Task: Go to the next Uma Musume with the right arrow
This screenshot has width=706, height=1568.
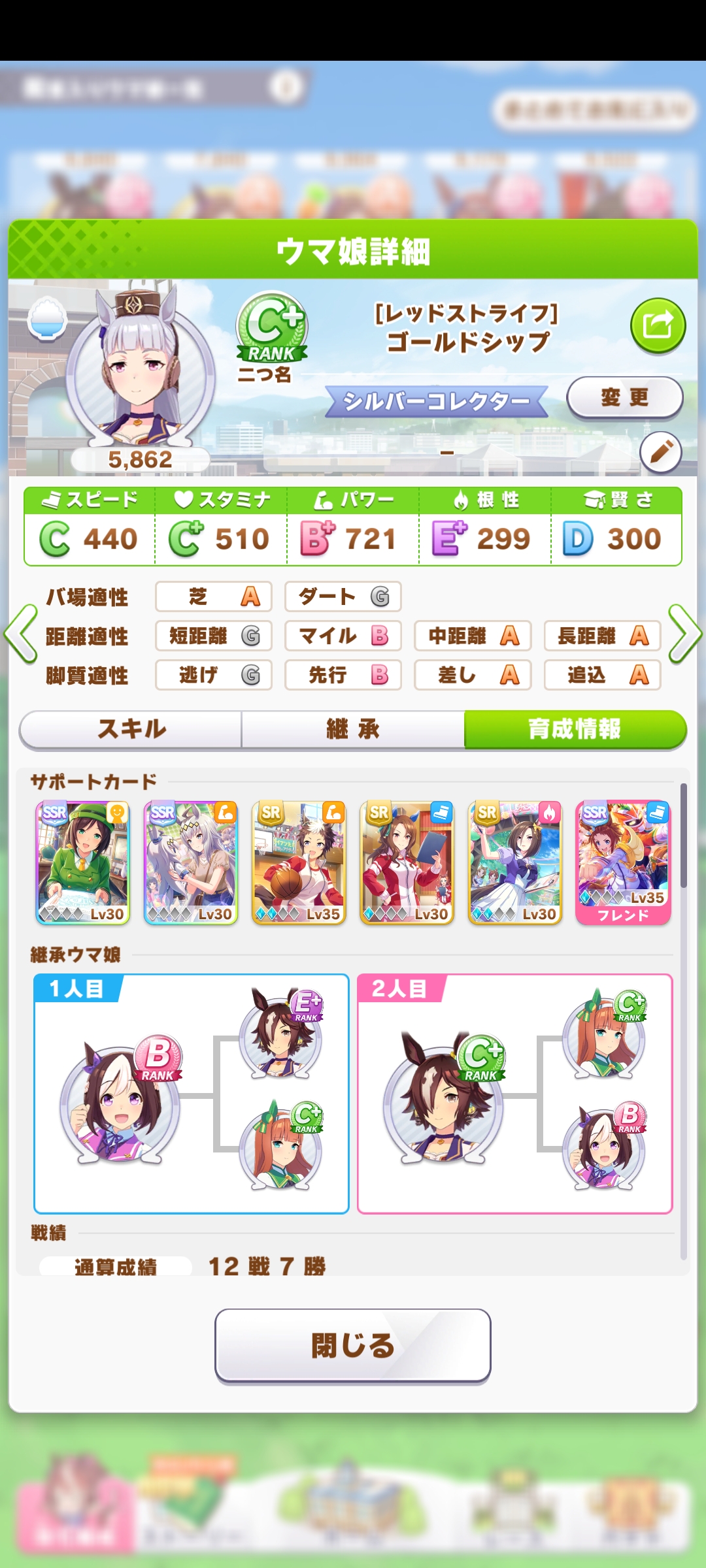Action: pyautogui.click(x=684, y=634)
